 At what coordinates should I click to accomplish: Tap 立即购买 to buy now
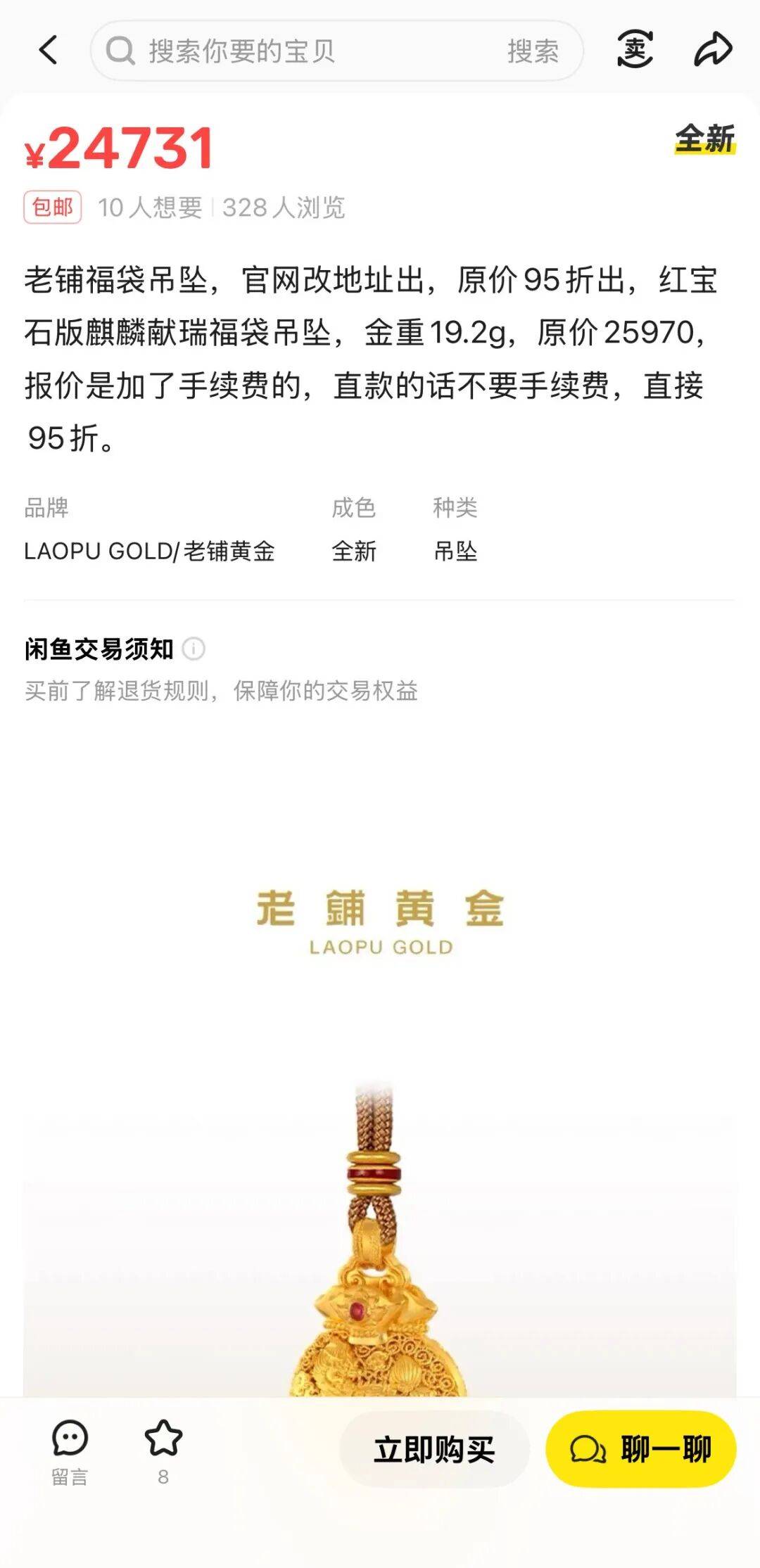pyautogui.click(x=434, y=1450)
